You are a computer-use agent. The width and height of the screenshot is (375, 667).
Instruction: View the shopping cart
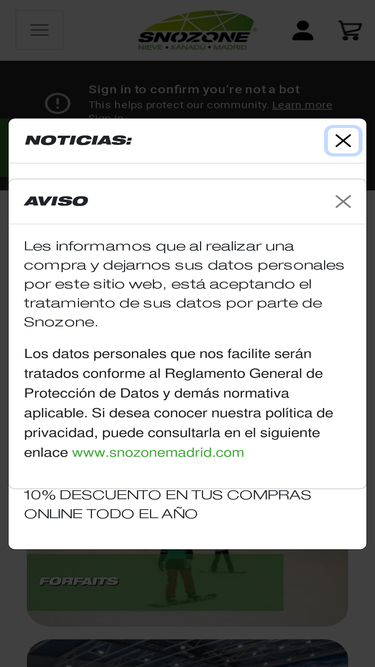tap(349, 31)
